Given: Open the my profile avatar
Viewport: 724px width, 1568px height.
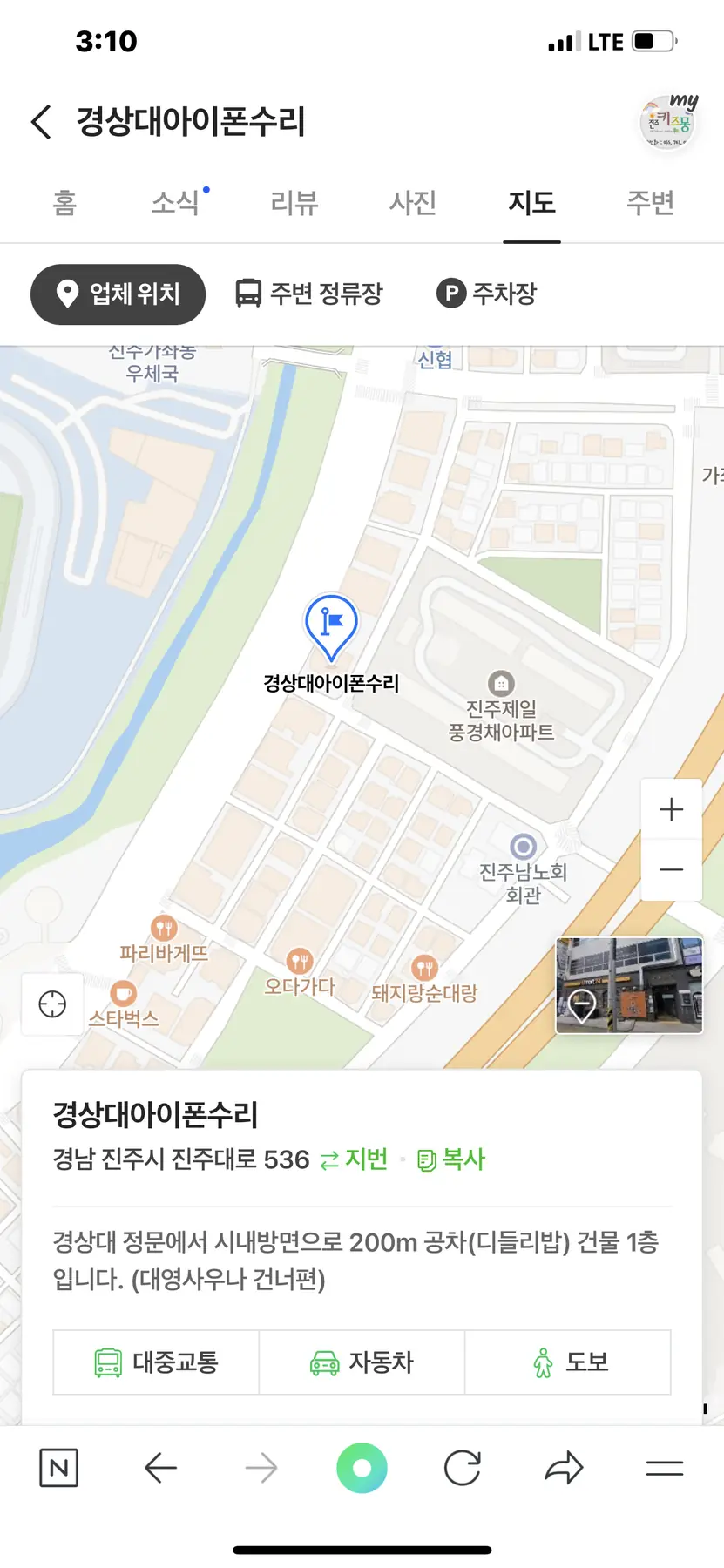Looking at the screenshot, I should click(x=667, y=123).
